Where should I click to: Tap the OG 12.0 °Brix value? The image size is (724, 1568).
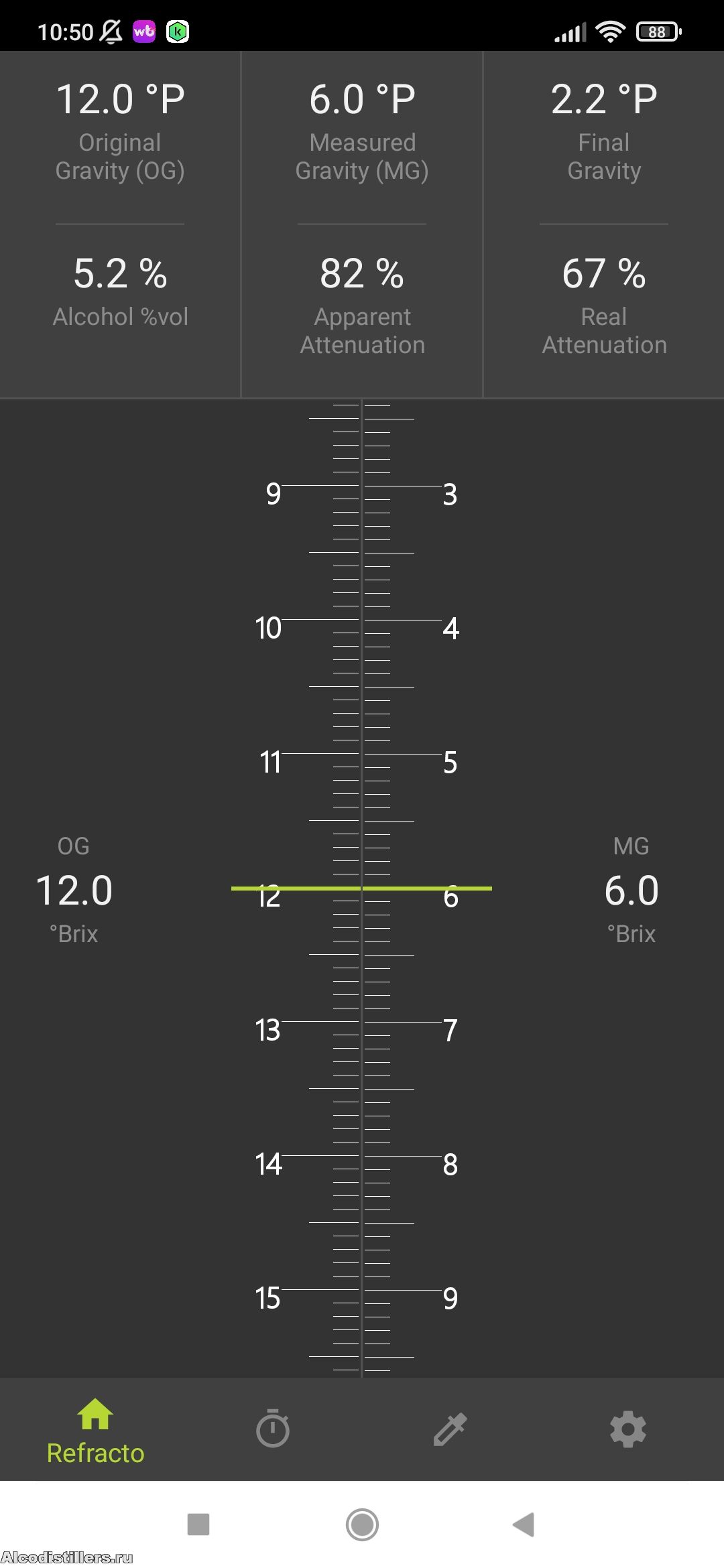pyautogui.click(x=74, y=891)
